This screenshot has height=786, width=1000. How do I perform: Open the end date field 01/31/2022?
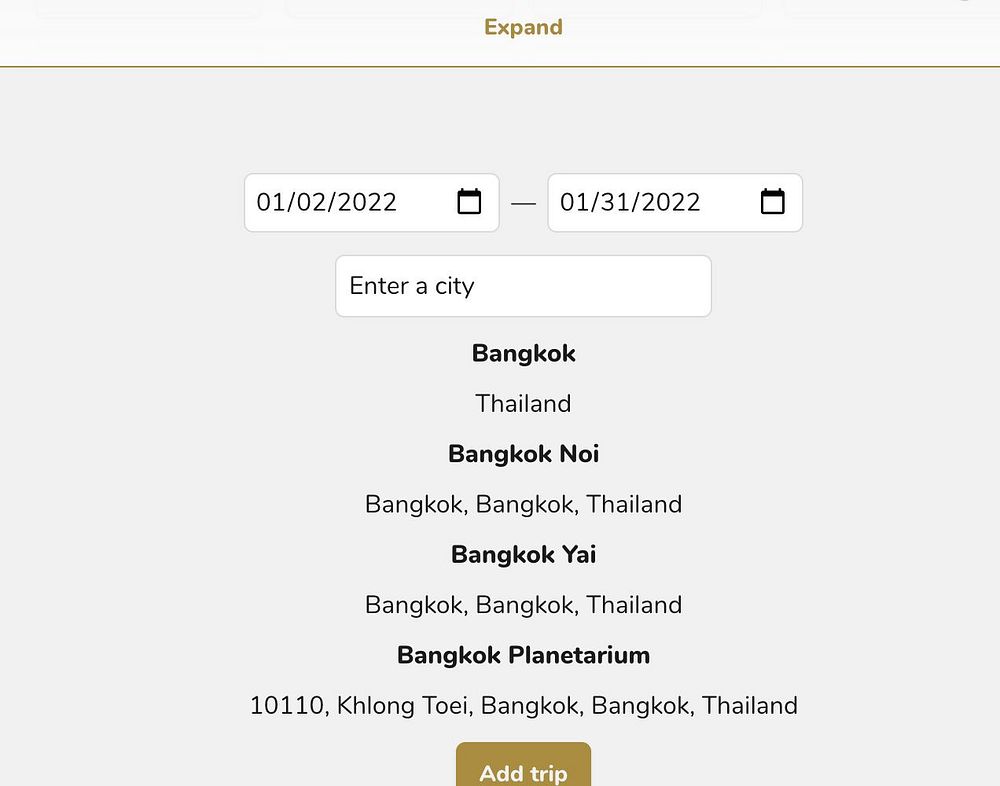(x=632, y=203)
